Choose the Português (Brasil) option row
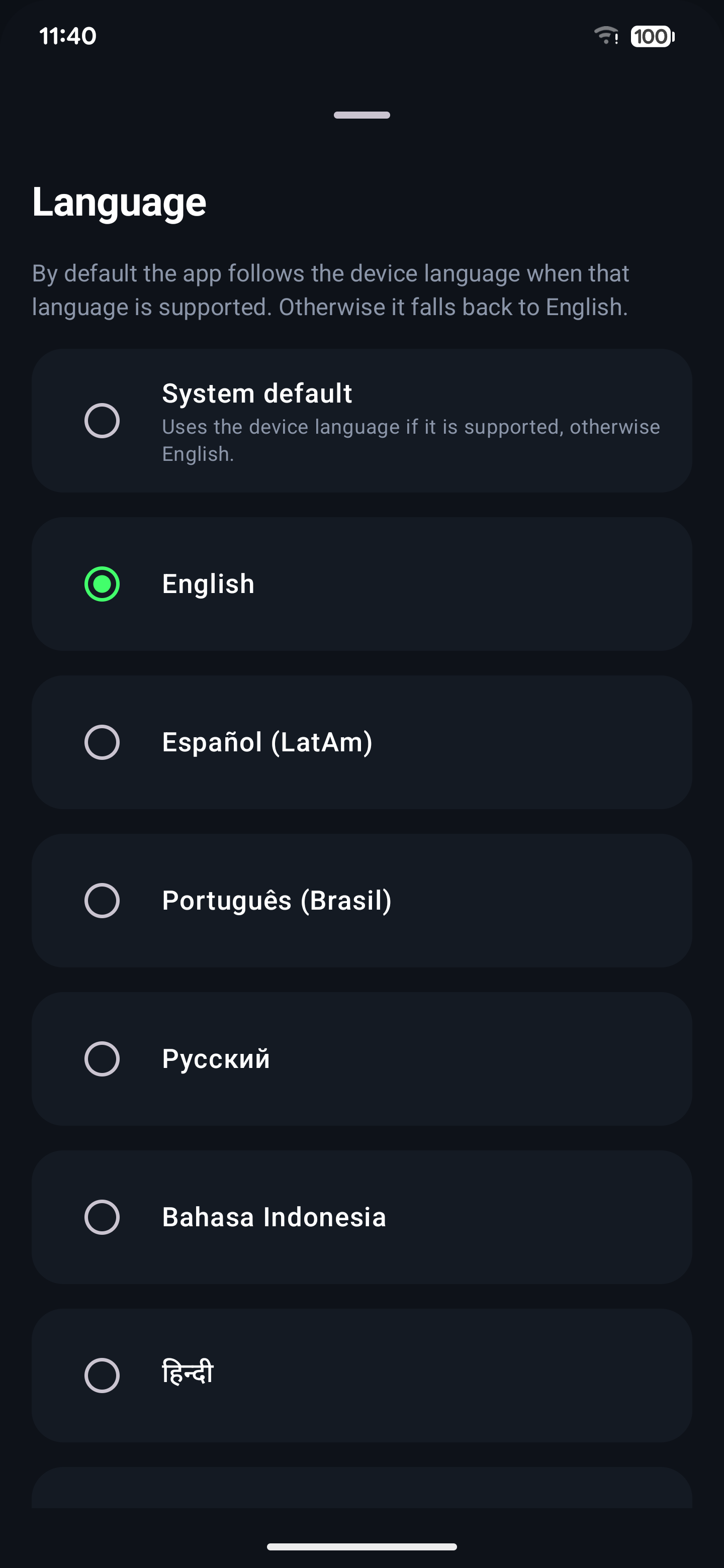The height and width of the screenshot is (1568, 724). (361, 900)
